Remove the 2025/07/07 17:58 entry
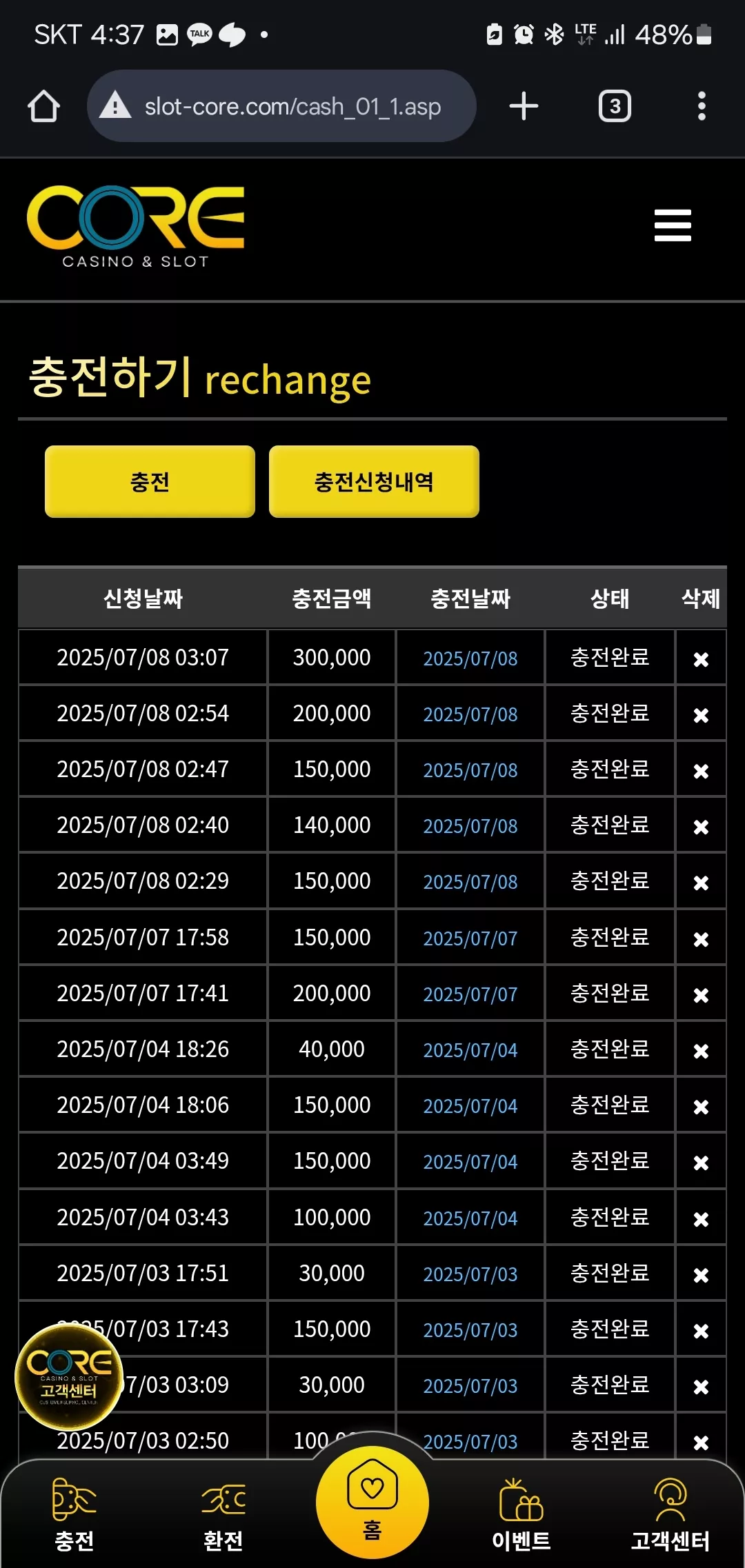The height and width of the screenshot is (1568, 745). click(x=701, y=939)
